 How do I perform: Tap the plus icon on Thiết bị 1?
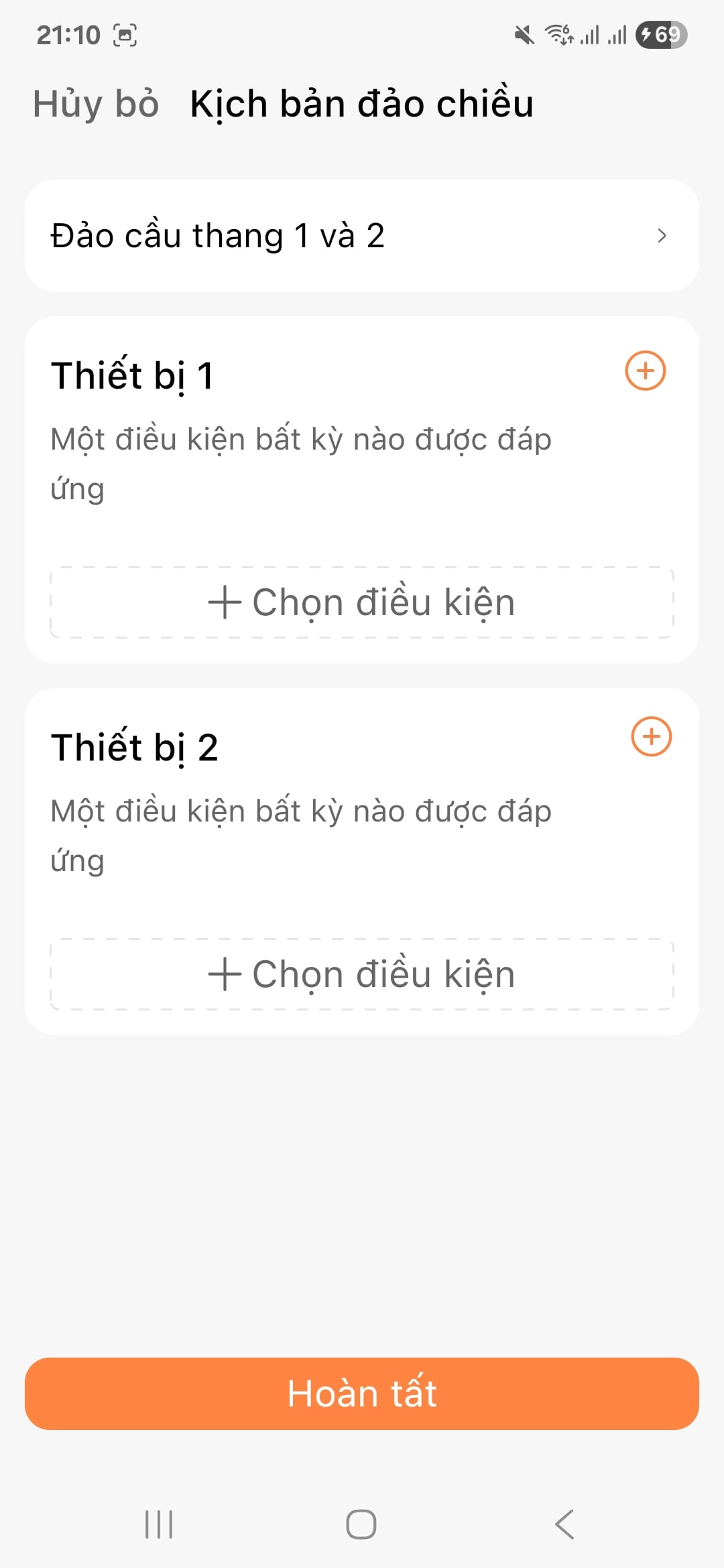645,372
